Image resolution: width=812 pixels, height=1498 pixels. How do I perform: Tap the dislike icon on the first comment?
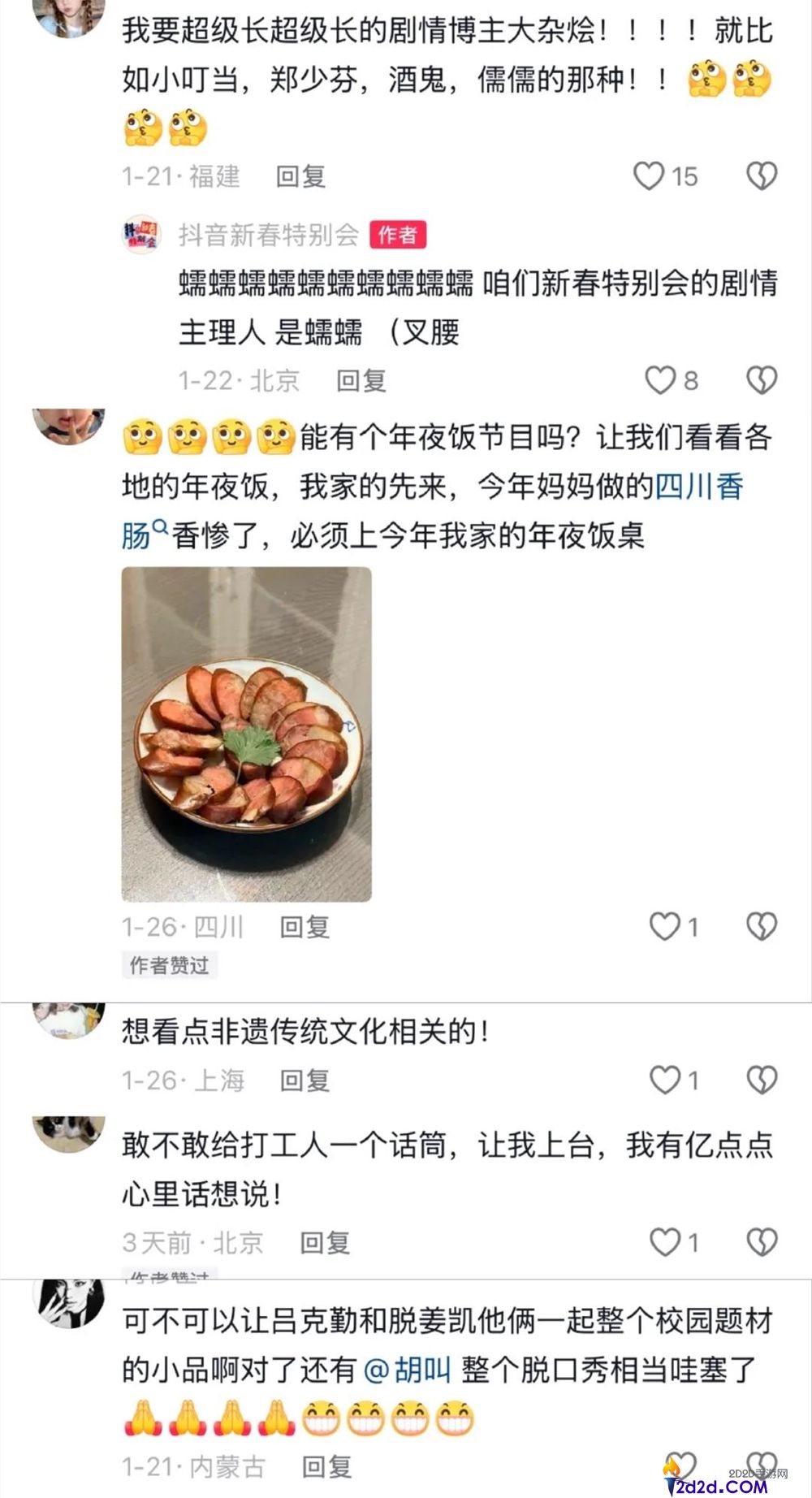click(x=760, y=177)
